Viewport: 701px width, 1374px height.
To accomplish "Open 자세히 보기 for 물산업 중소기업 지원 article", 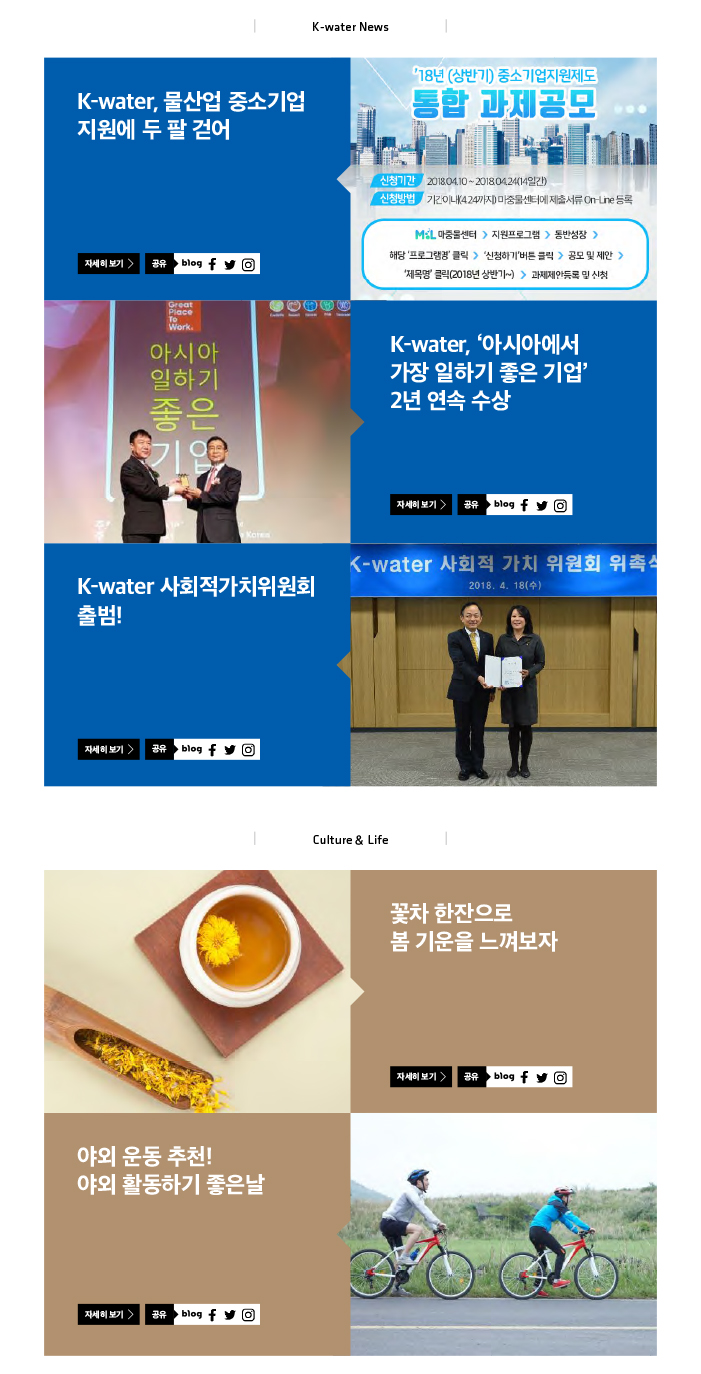I will pos(108,264).
